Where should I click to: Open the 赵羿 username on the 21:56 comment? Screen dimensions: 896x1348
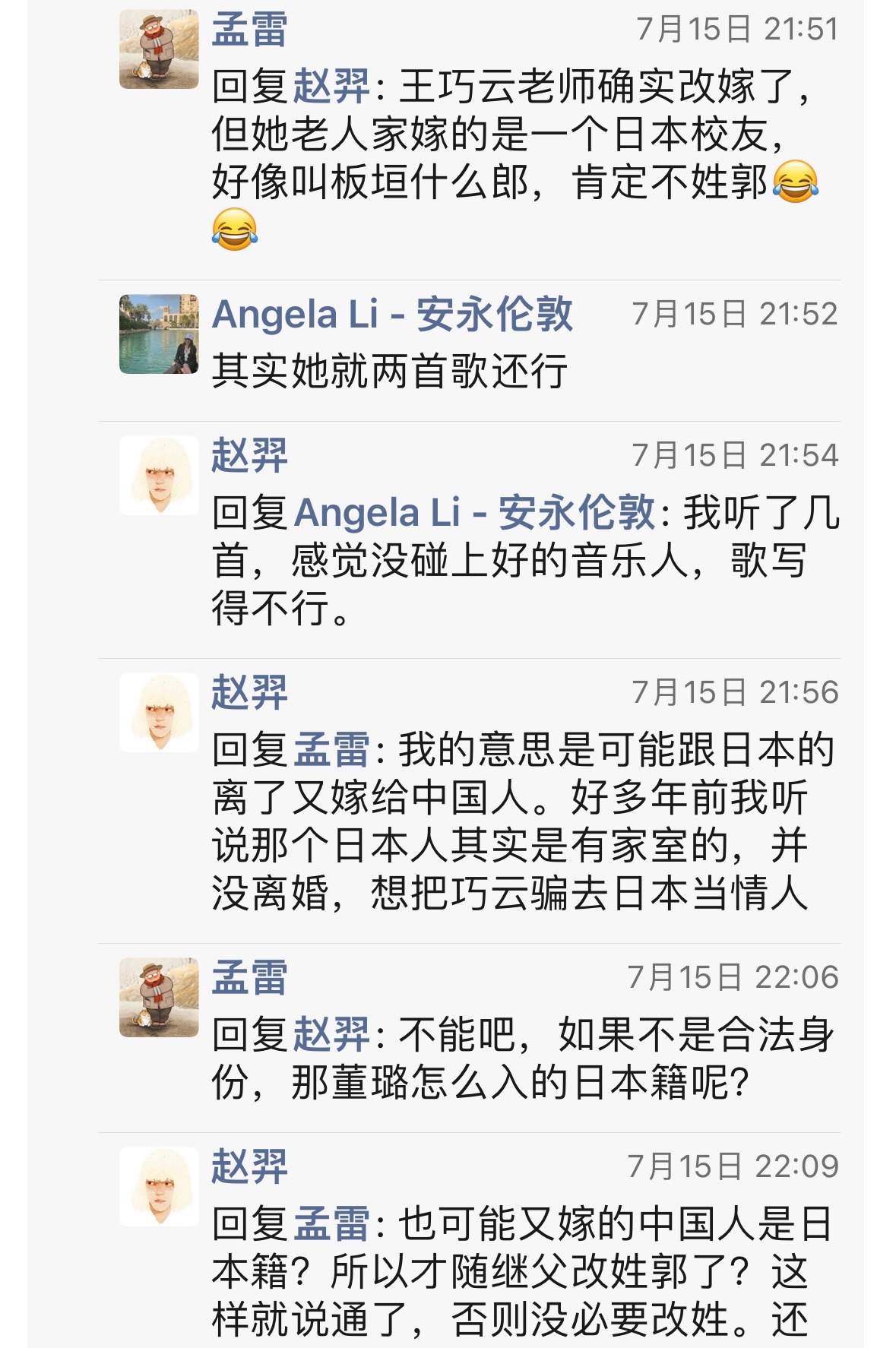[x=249, y=692]
